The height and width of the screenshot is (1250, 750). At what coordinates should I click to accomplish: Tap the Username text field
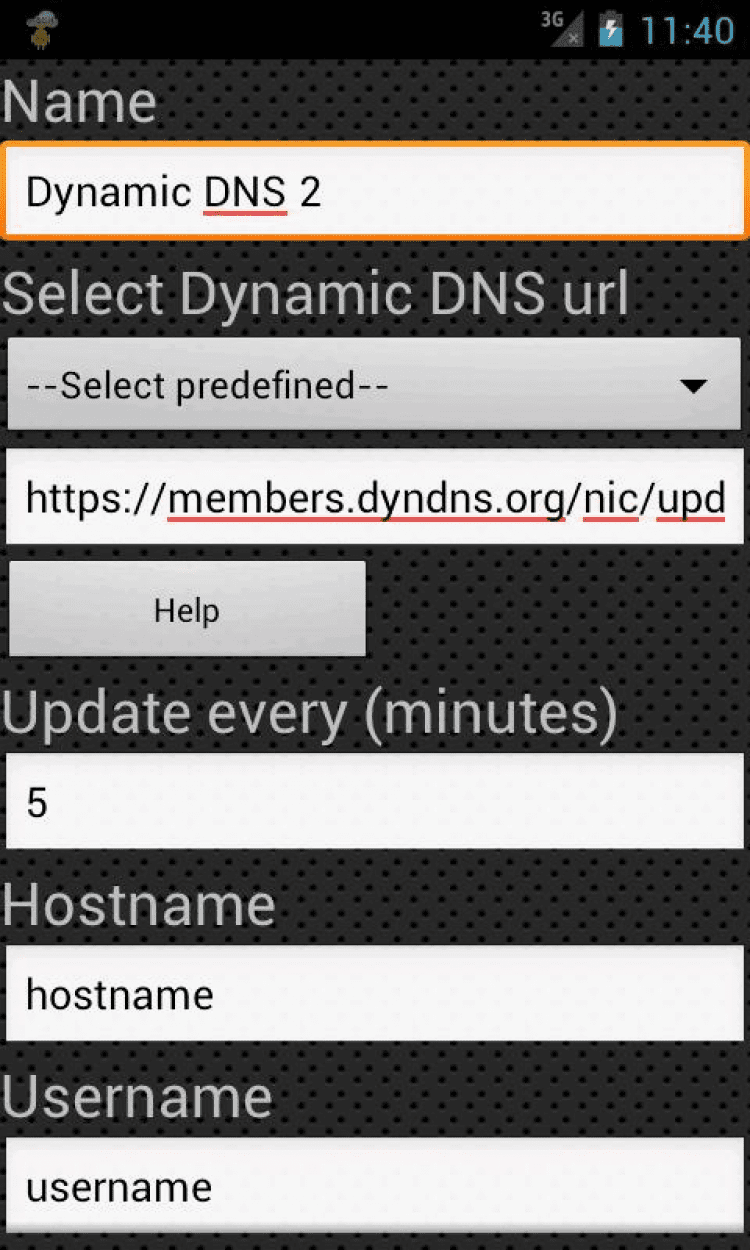click(x=375, y=1187)
